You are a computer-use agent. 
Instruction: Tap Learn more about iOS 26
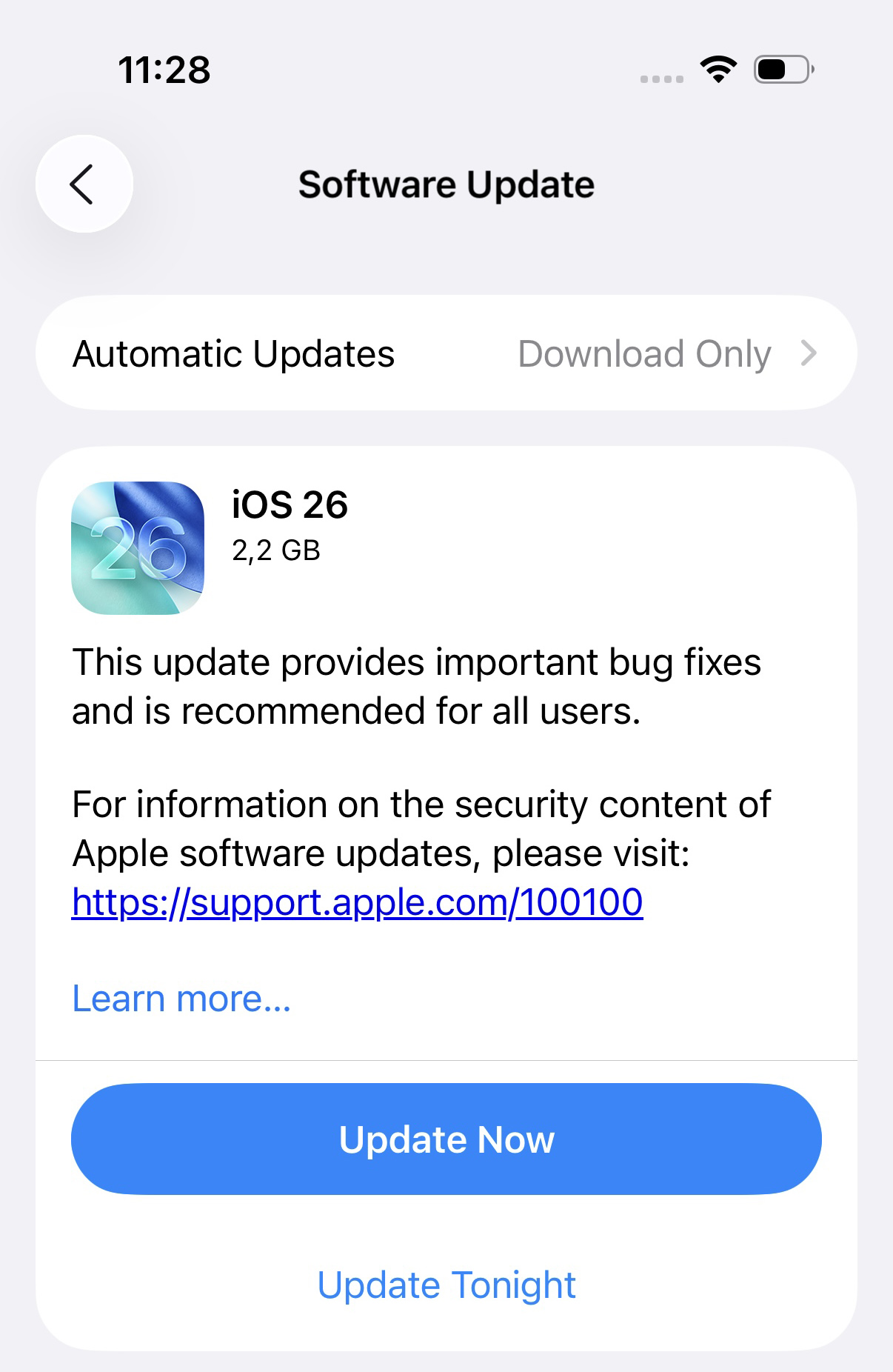click(181, 999)
